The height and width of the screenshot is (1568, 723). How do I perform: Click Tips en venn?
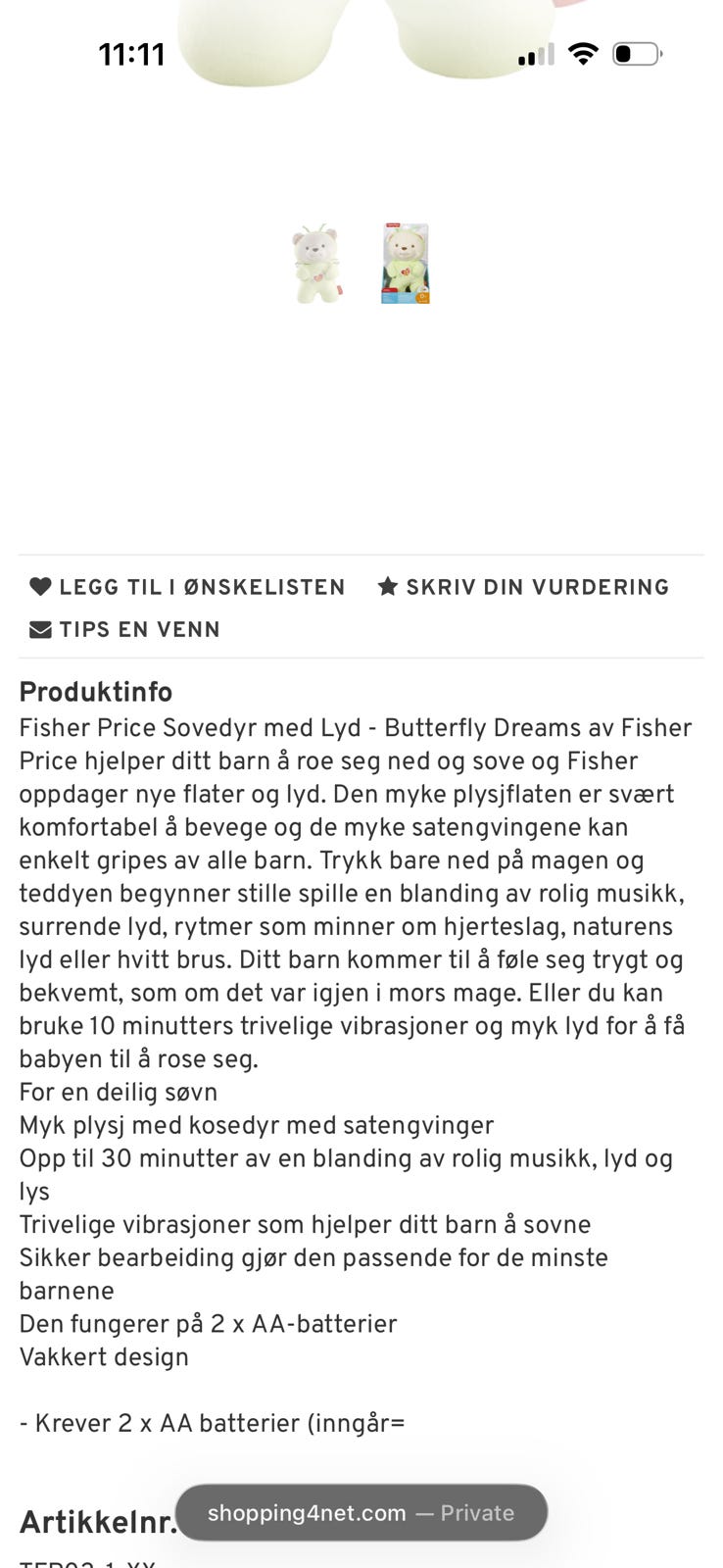point(139,629)
